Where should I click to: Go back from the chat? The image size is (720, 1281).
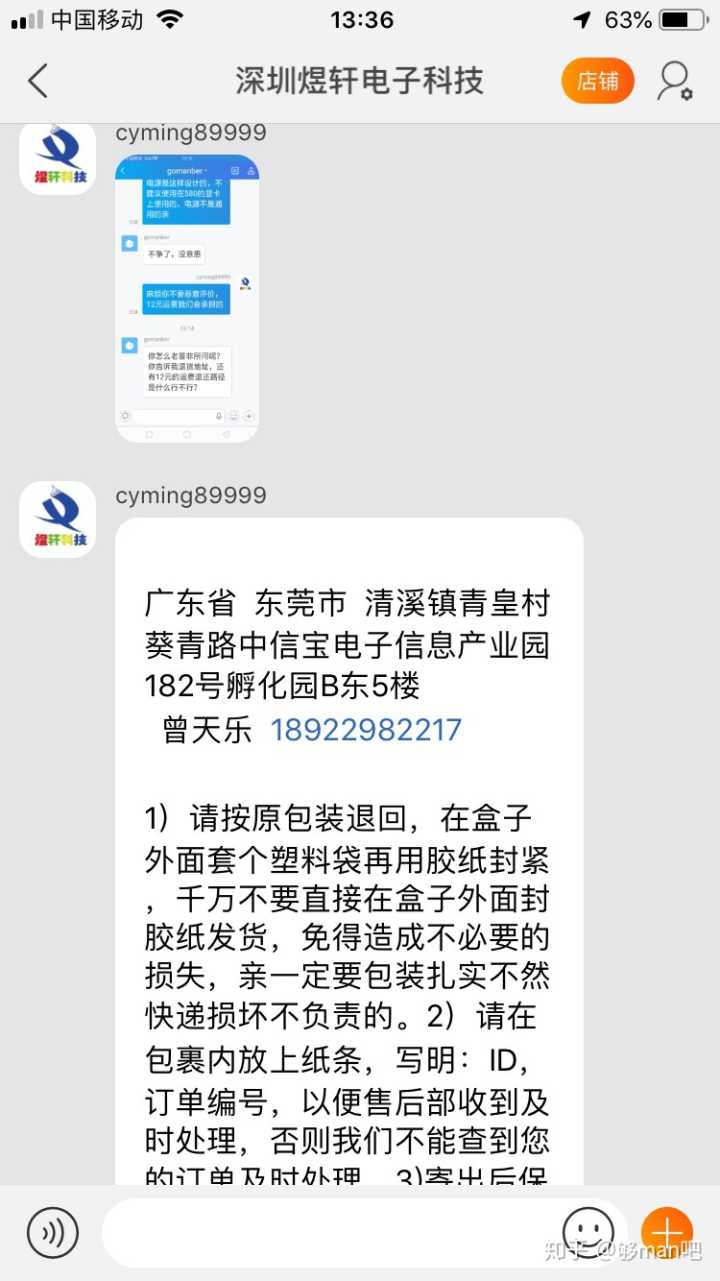38,81
